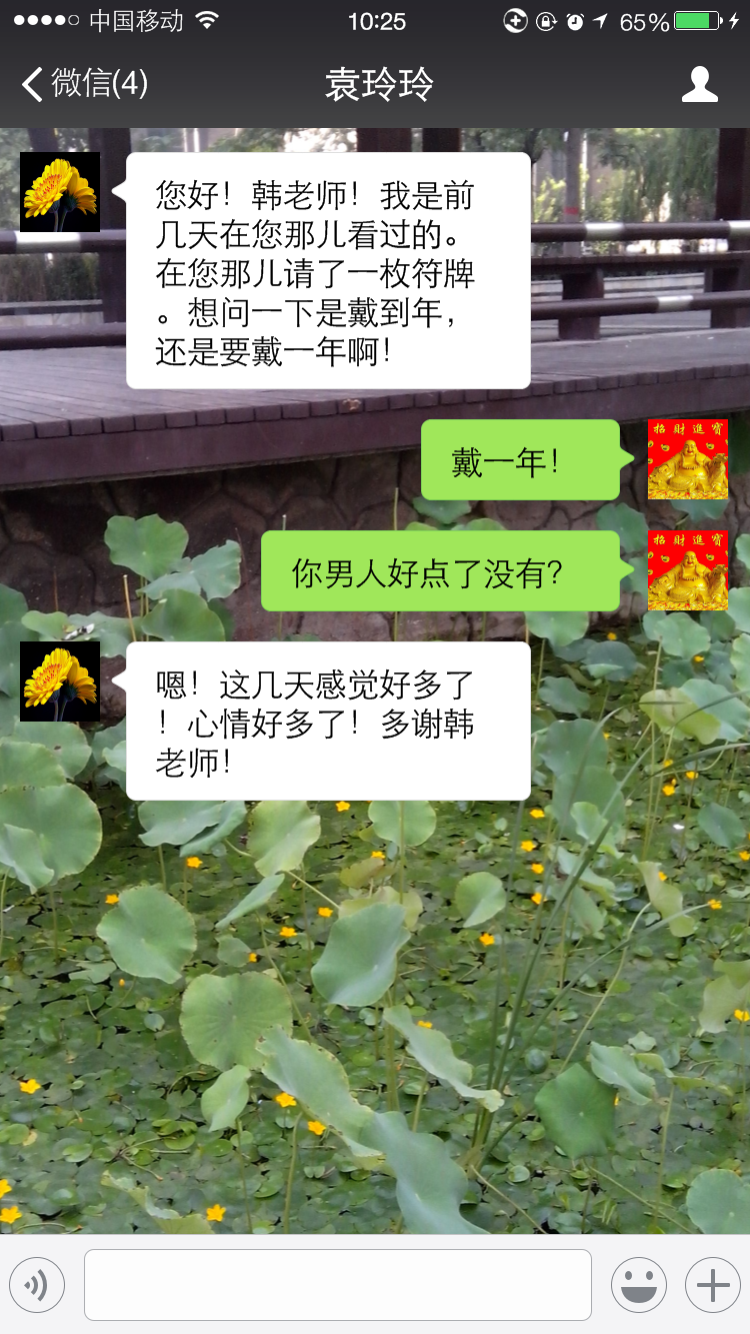Image resolution: width=750 pixels, height=1334 pixels.
Task: Focus the message text field
Action: 337,1285
